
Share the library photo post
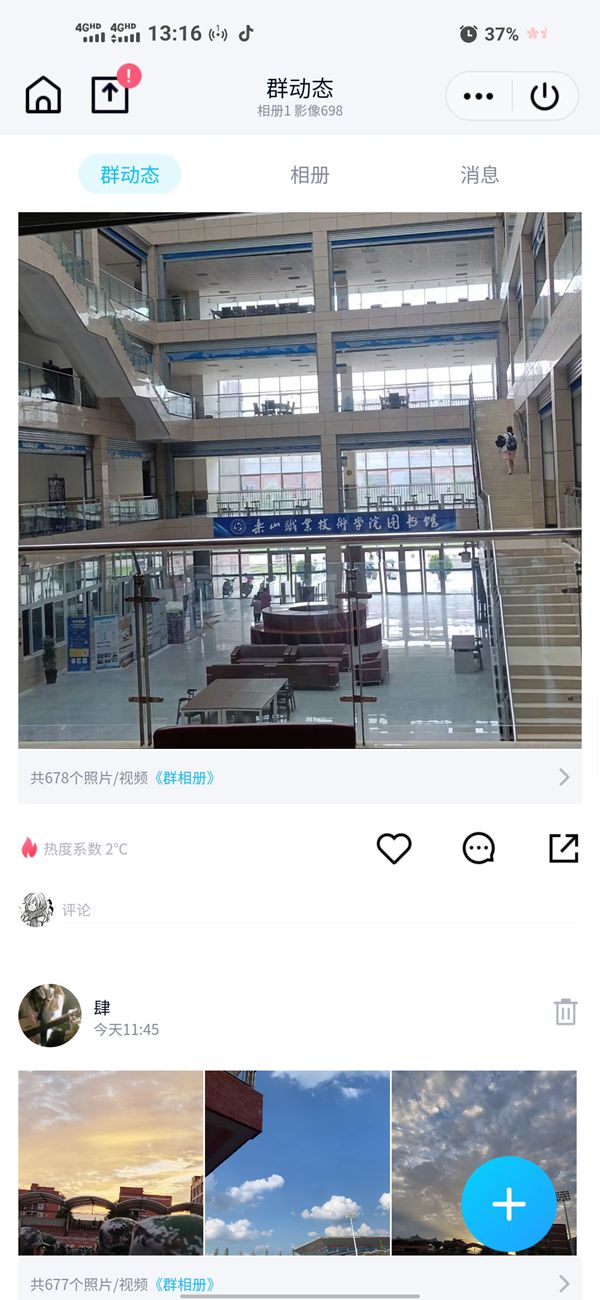pyautogui.click(x=563, y=848)
